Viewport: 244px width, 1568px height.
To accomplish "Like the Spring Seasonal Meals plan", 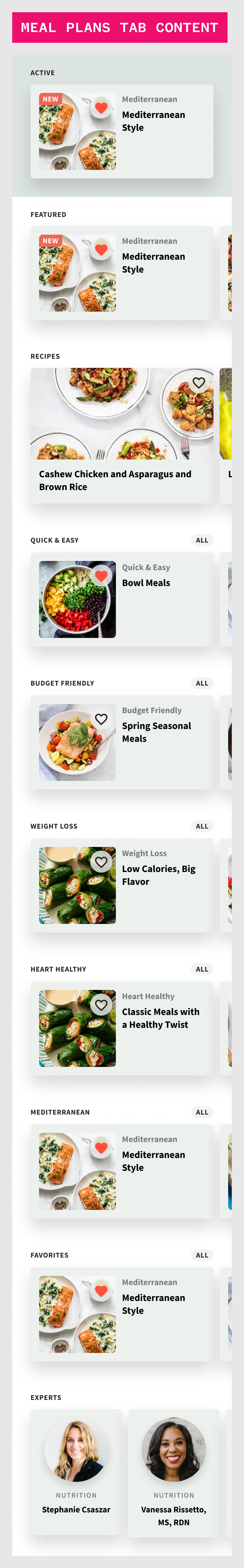I will pyautogui.click(x=101, y=719).
